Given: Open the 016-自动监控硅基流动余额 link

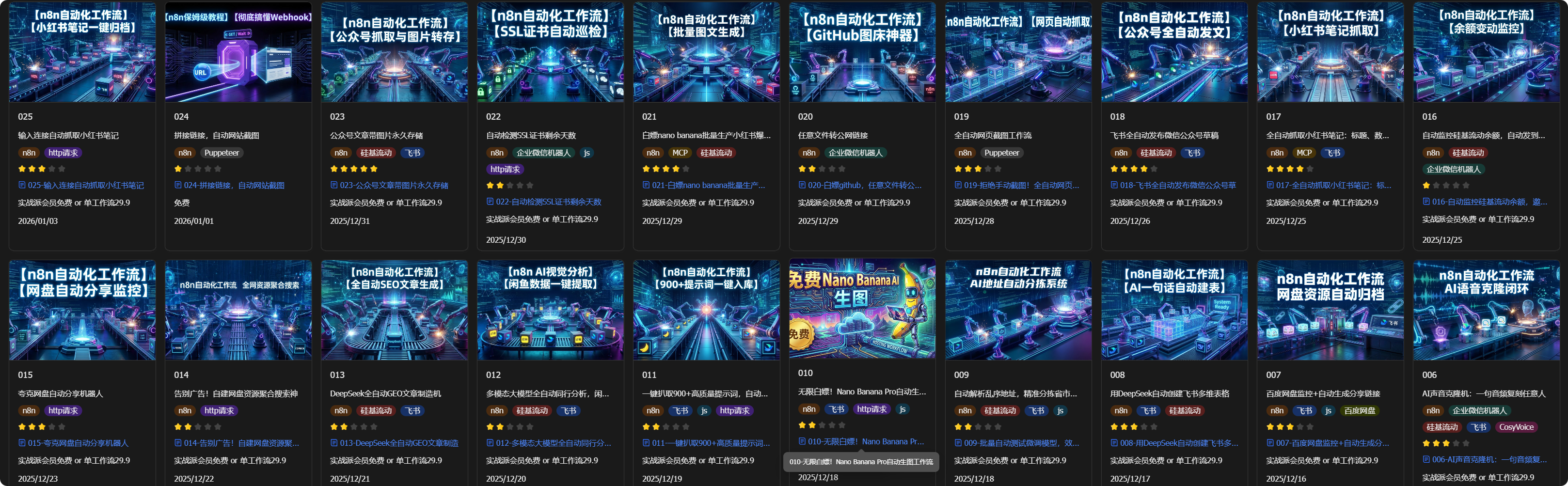Looking at the screenshot, I should 1489,202.
